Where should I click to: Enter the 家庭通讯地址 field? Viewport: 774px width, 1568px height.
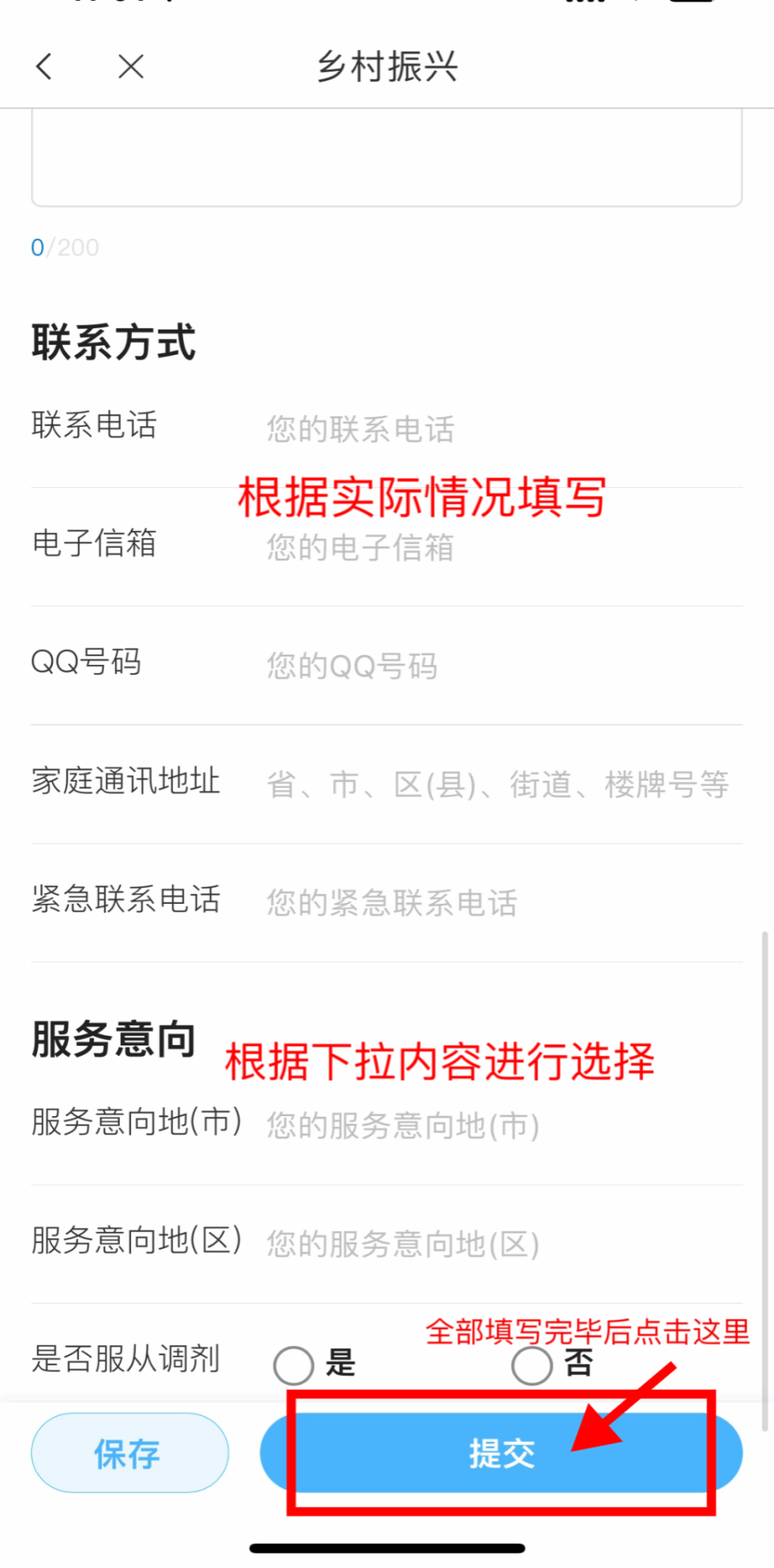[x=499, y=784]
